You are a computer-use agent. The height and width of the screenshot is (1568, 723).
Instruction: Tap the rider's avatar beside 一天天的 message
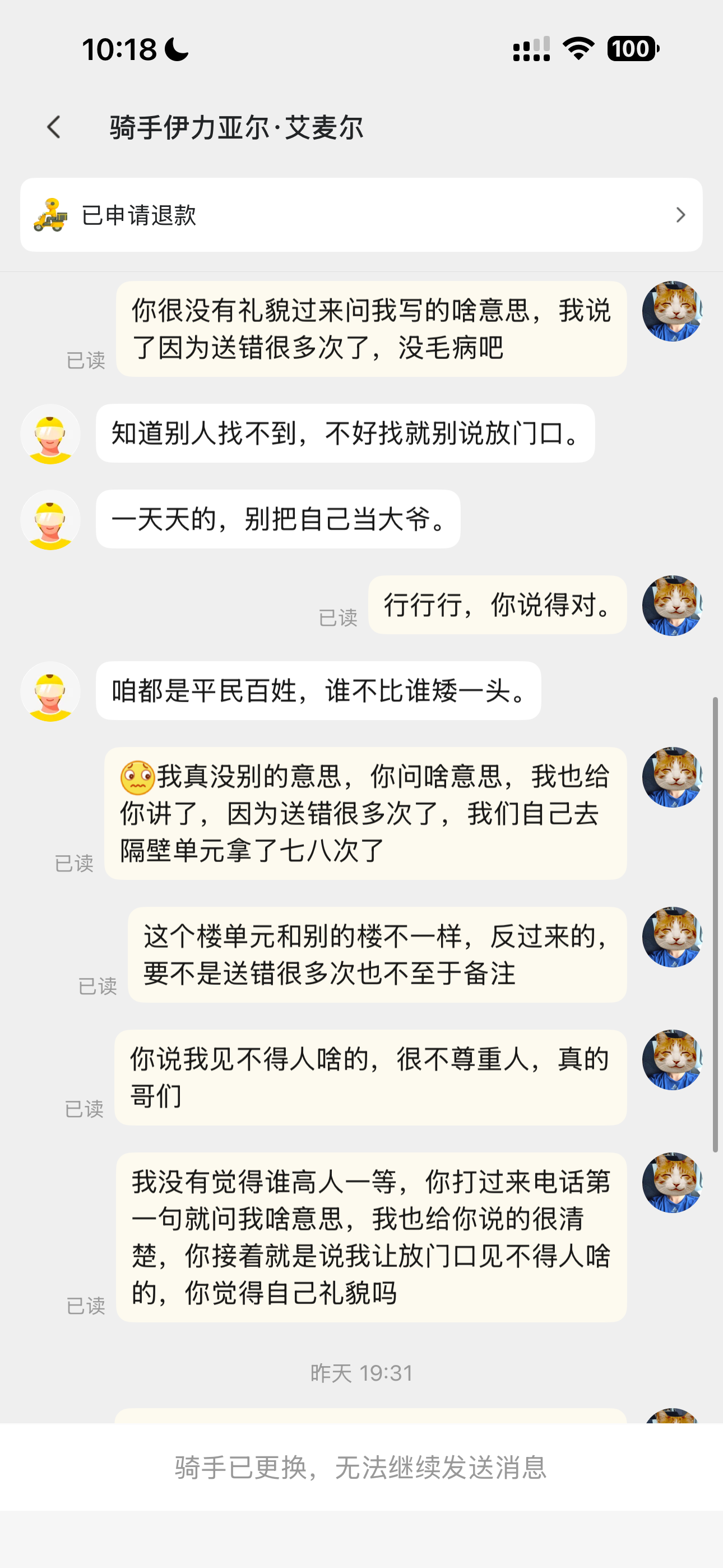click(x=50, y=520)
